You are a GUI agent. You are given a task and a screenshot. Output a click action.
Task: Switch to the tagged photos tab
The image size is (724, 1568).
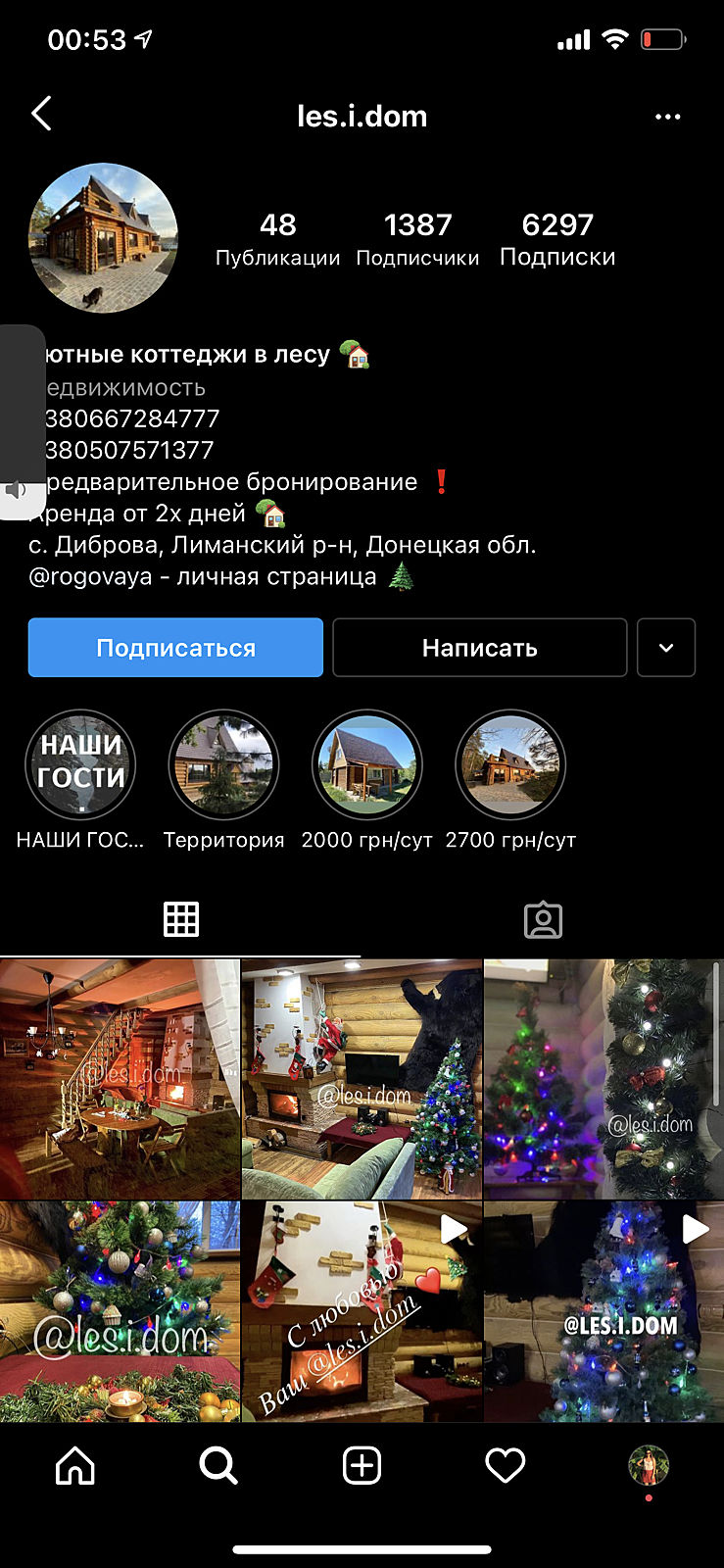(543, 920)
